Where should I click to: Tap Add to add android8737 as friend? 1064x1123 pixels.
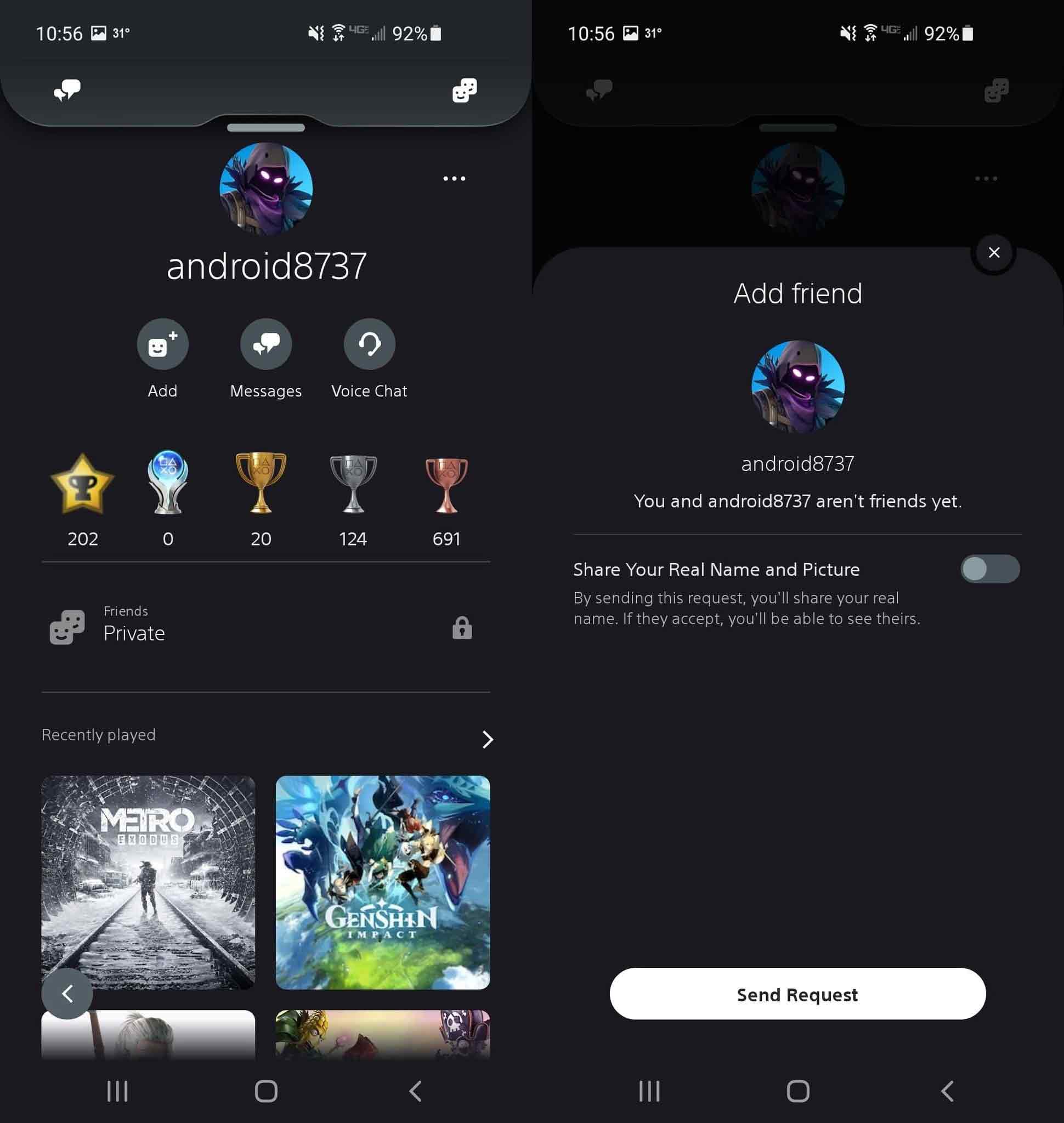(163, 344)
